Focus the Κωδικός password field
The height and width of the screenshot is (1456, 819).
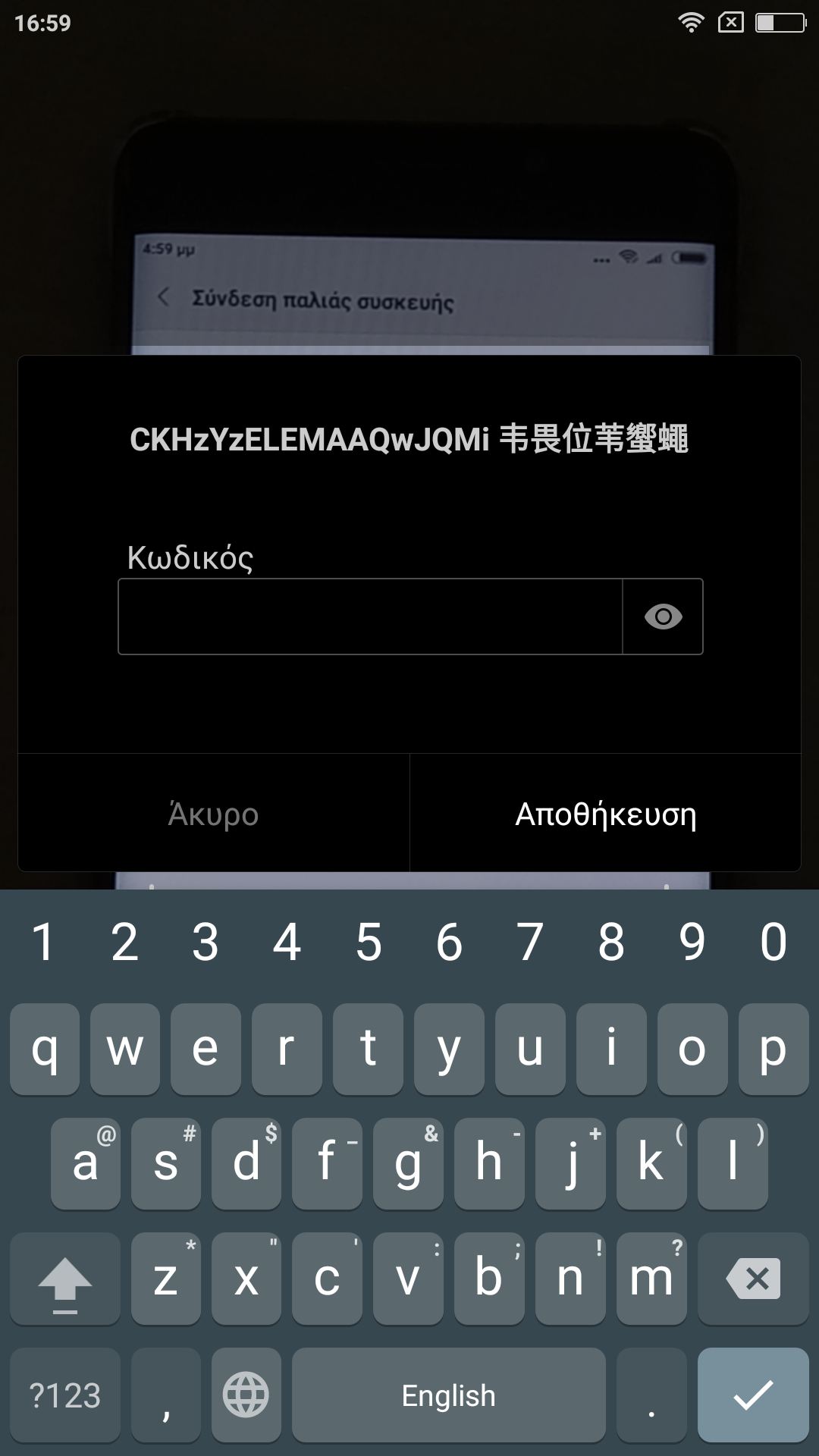point(370,617)
